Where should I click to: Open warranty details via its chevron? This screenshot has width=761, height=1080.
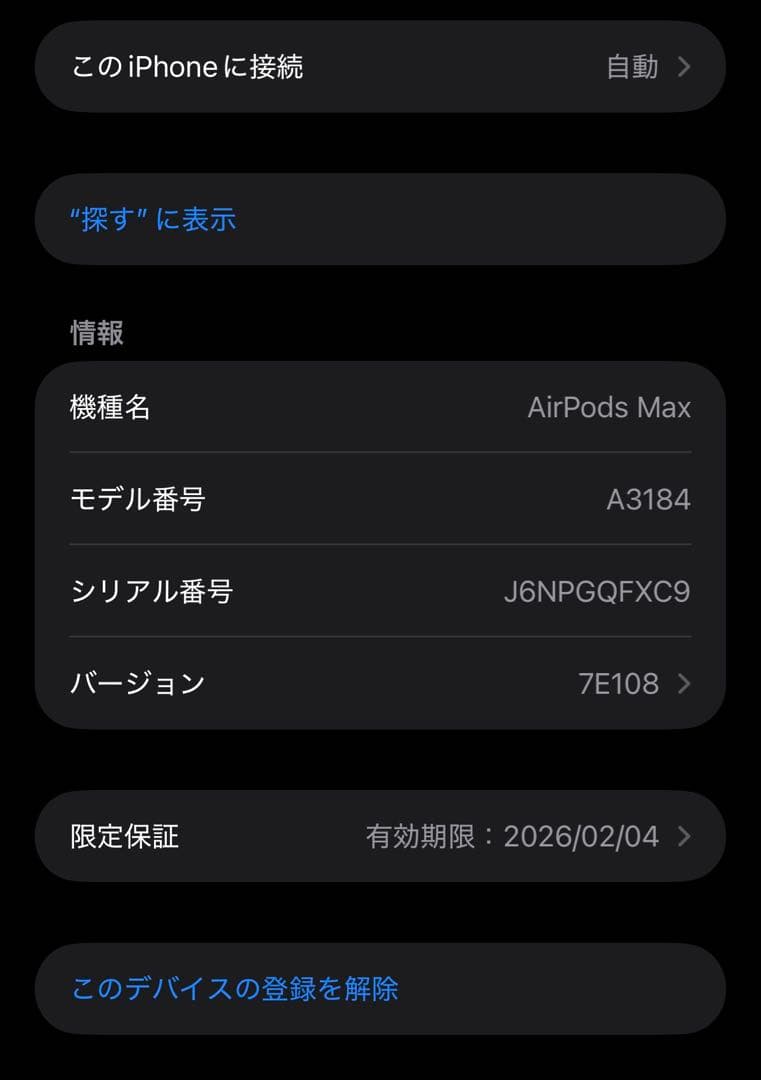(686, 837)
